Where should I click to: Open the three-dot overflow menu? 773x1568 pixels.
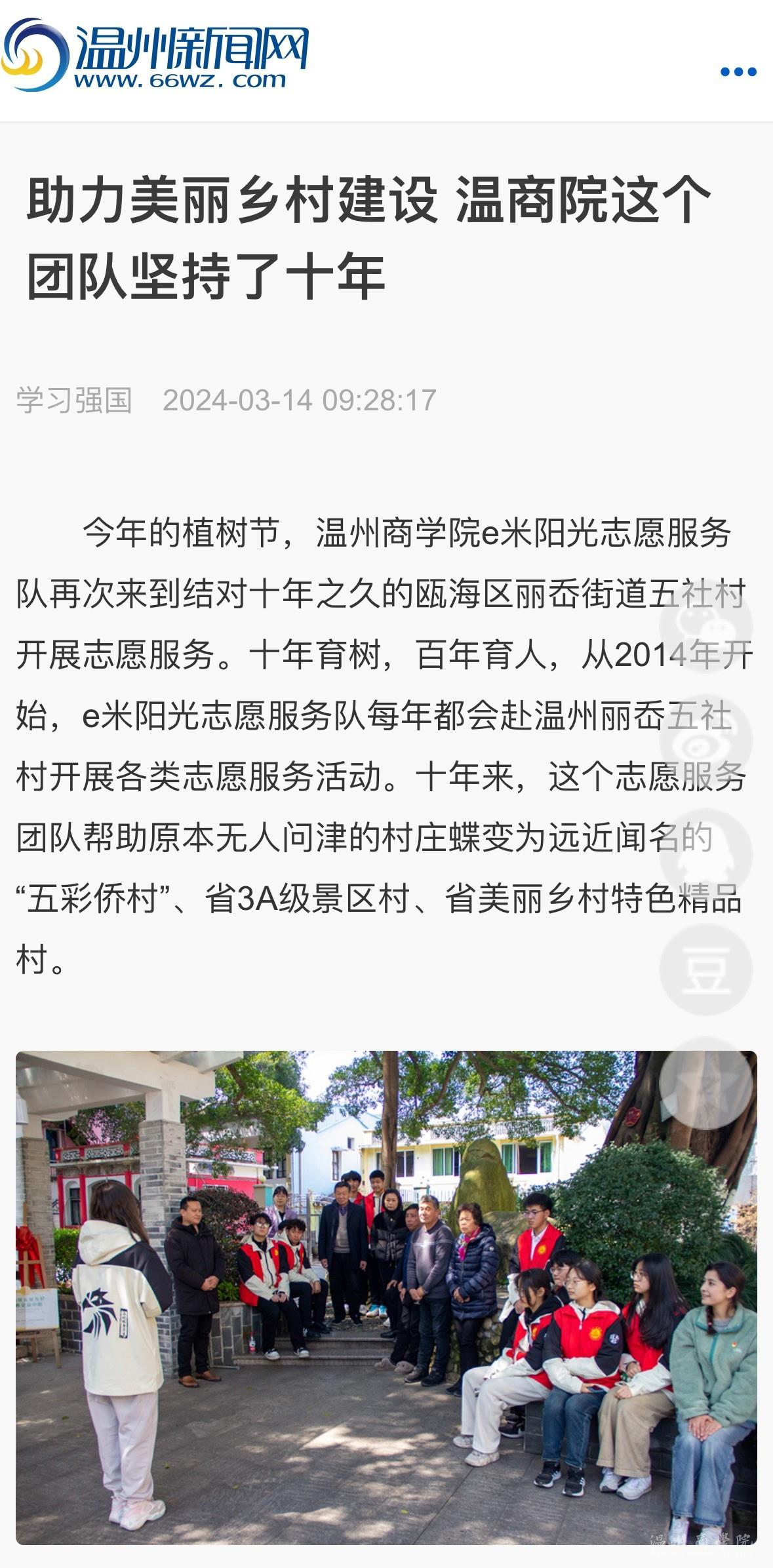click(738, 71)
